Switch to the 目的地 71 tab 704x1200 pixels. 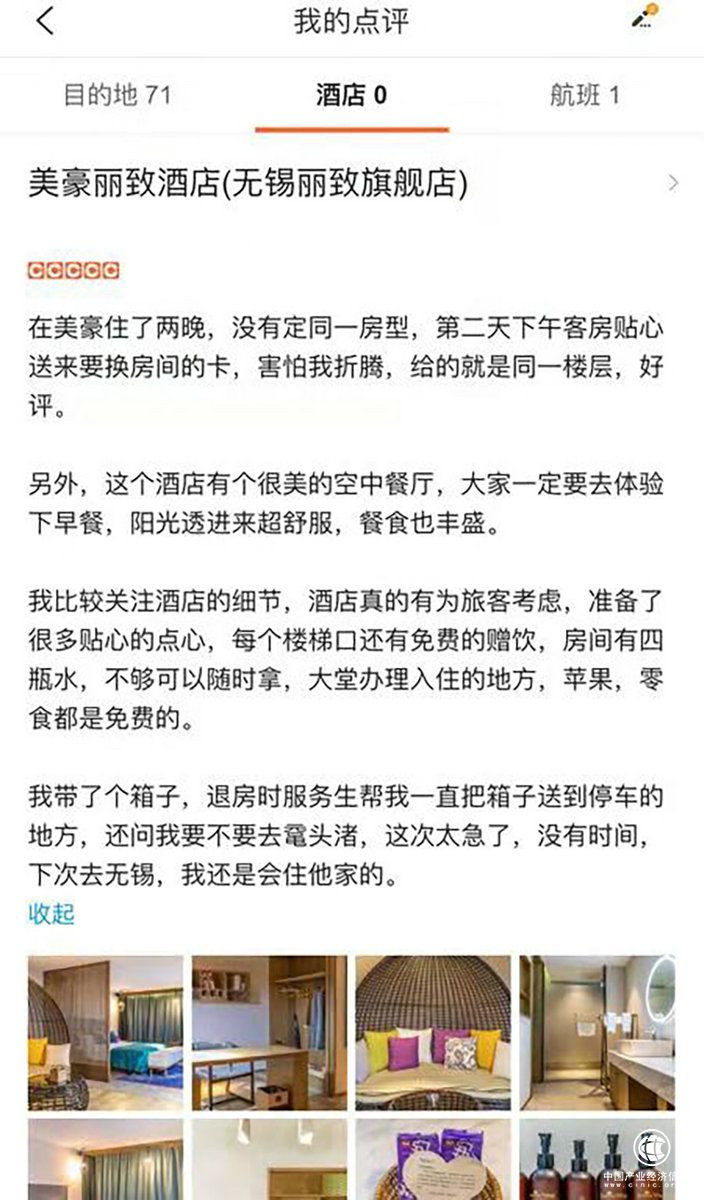click(117, 95)
